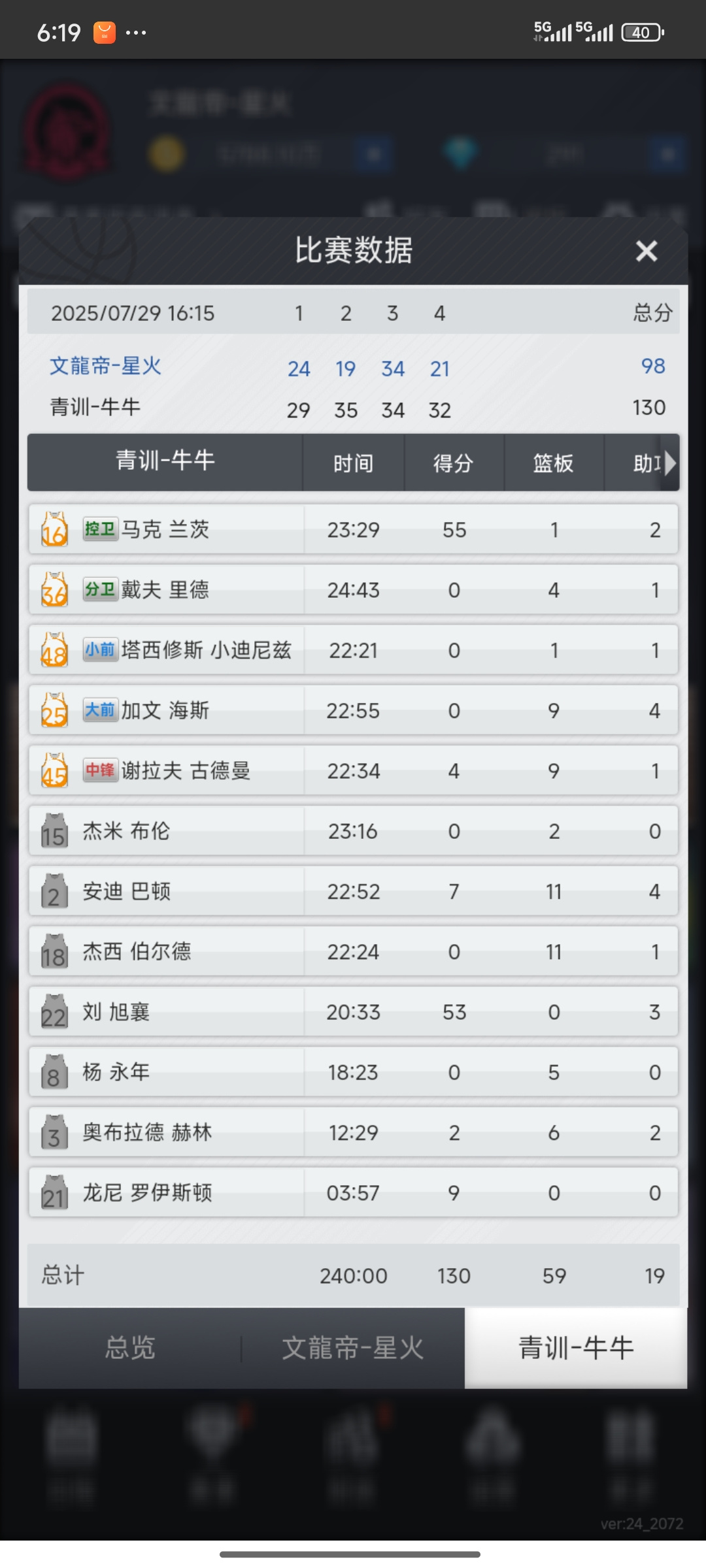Tap the arrow to show more stat columns
Image resolution: width=706 pixels, height=1568 pixels.
click(671, 463)
